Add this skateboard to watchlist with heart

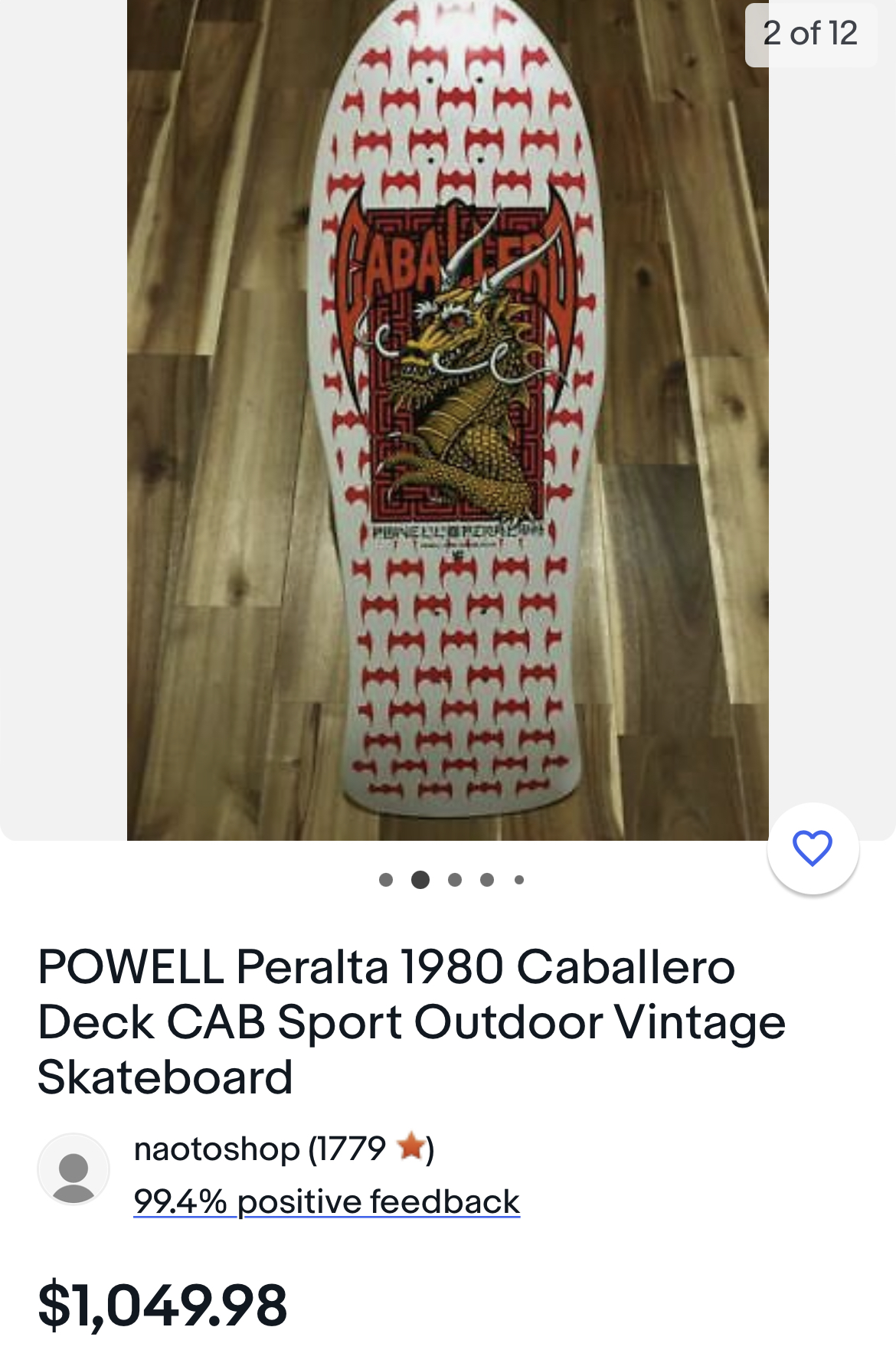[813, 848]
